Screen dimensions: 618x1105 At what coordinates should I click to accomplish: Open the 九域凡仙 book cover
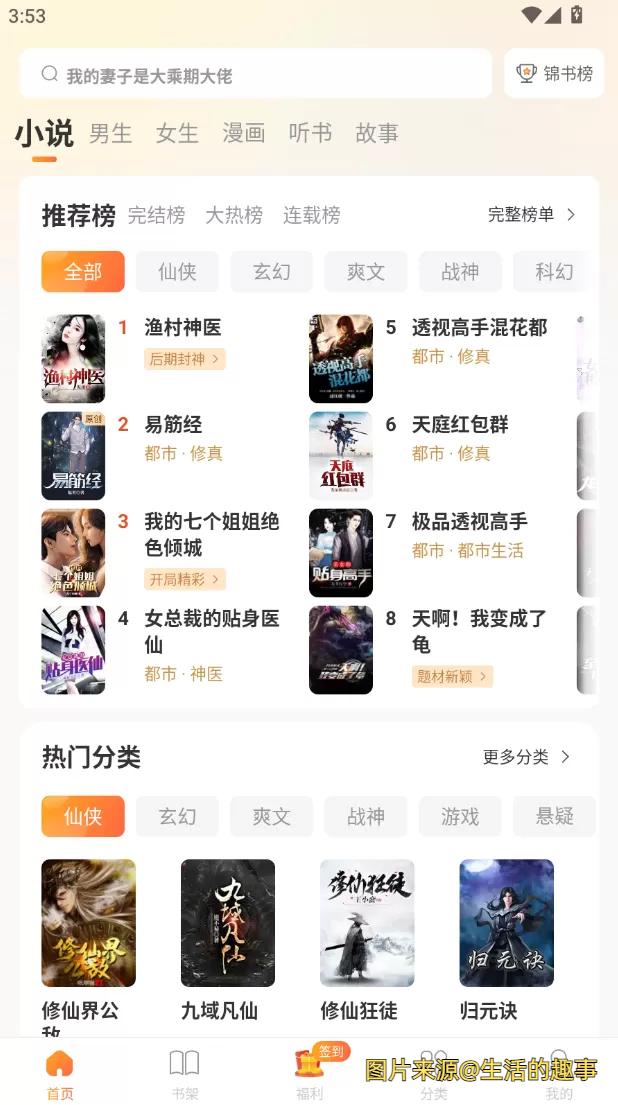click(x=227, y=922)
